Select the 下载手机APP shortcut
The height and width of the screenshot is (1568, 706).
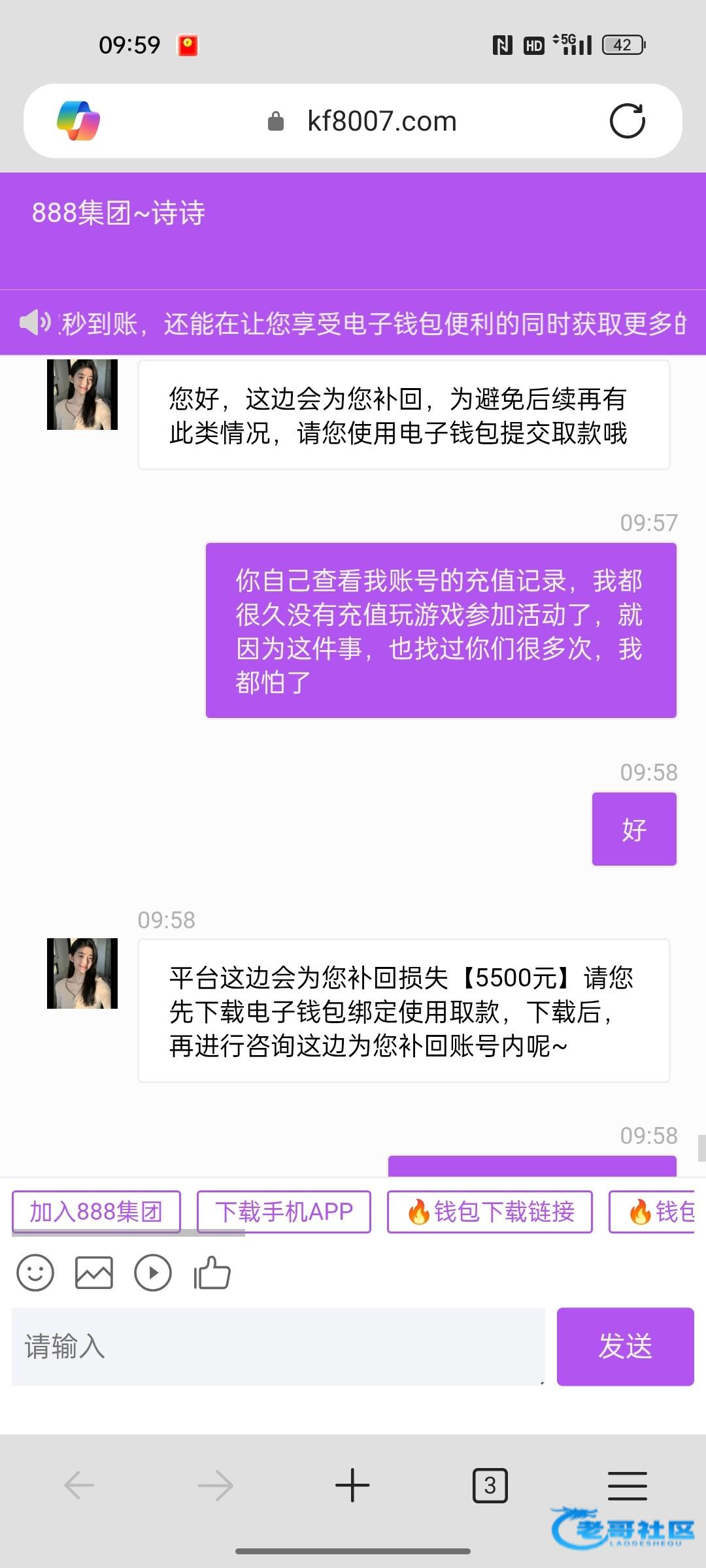[284, 1211]
